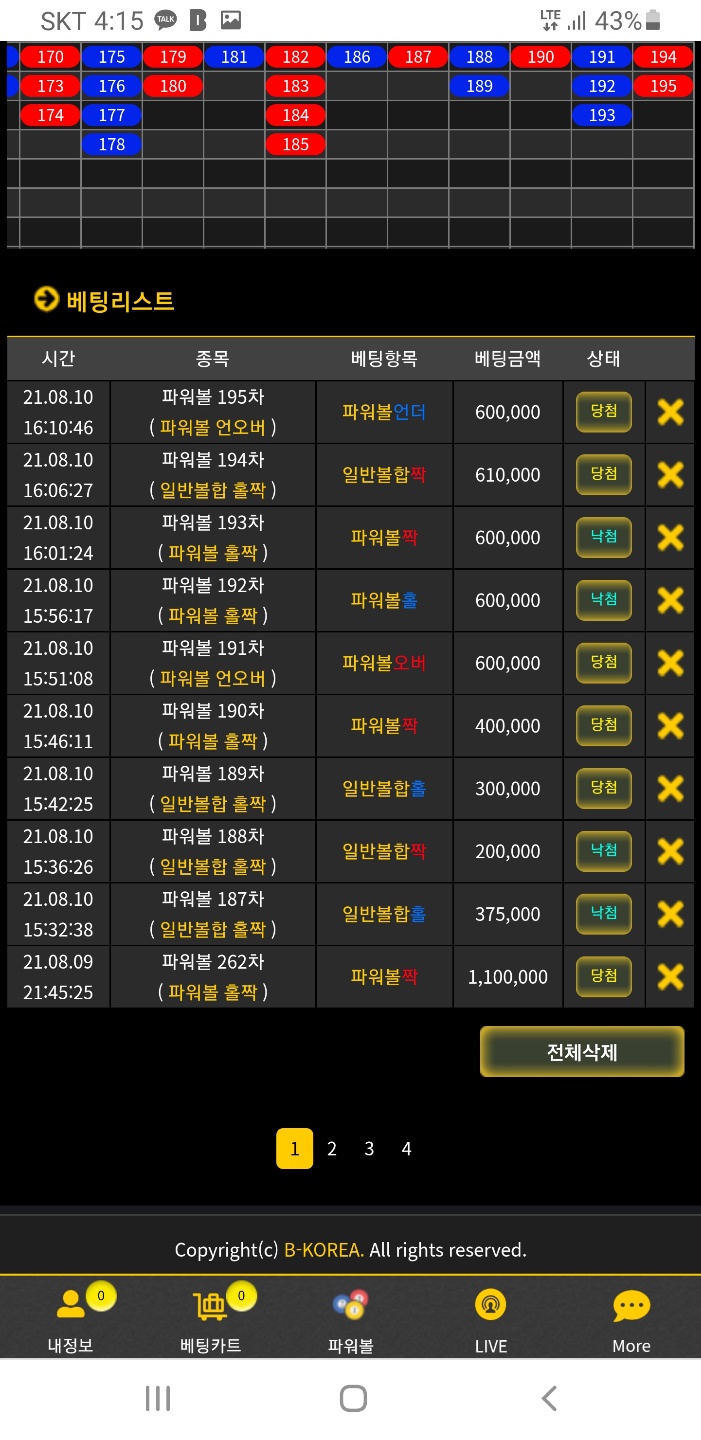Image resolution: width=701 pixels, height=1440 pixels.
Task: Delete the 파워볼 187차 bet entry
Action: tap(670, 914)
